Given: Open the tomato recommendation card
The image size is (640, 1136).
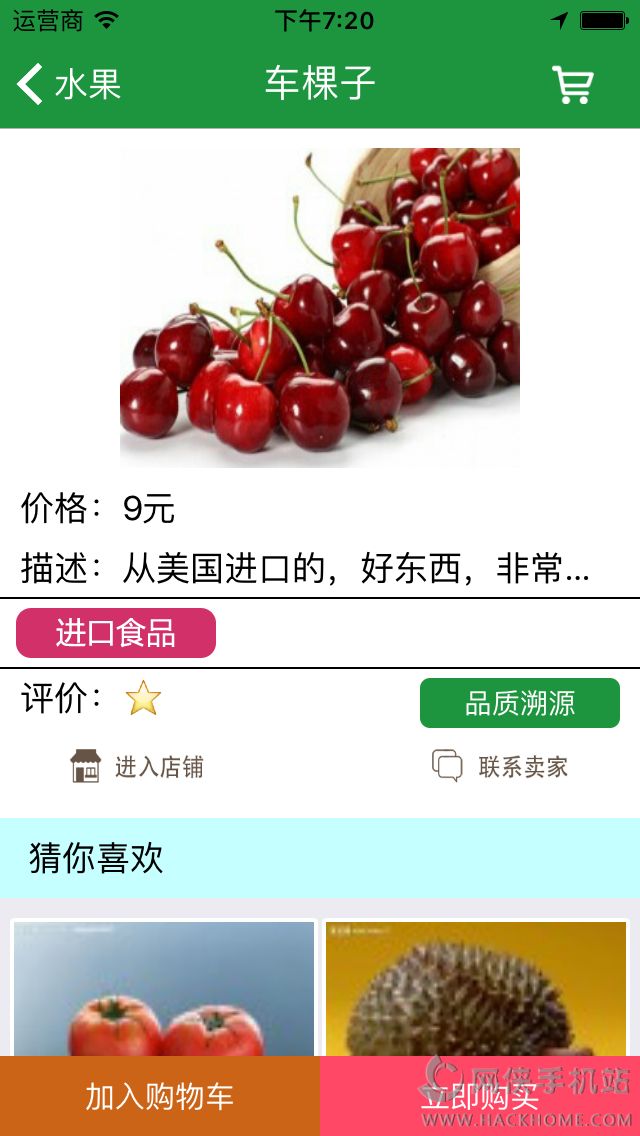Looking at the screenshot, I should [163, 988].
